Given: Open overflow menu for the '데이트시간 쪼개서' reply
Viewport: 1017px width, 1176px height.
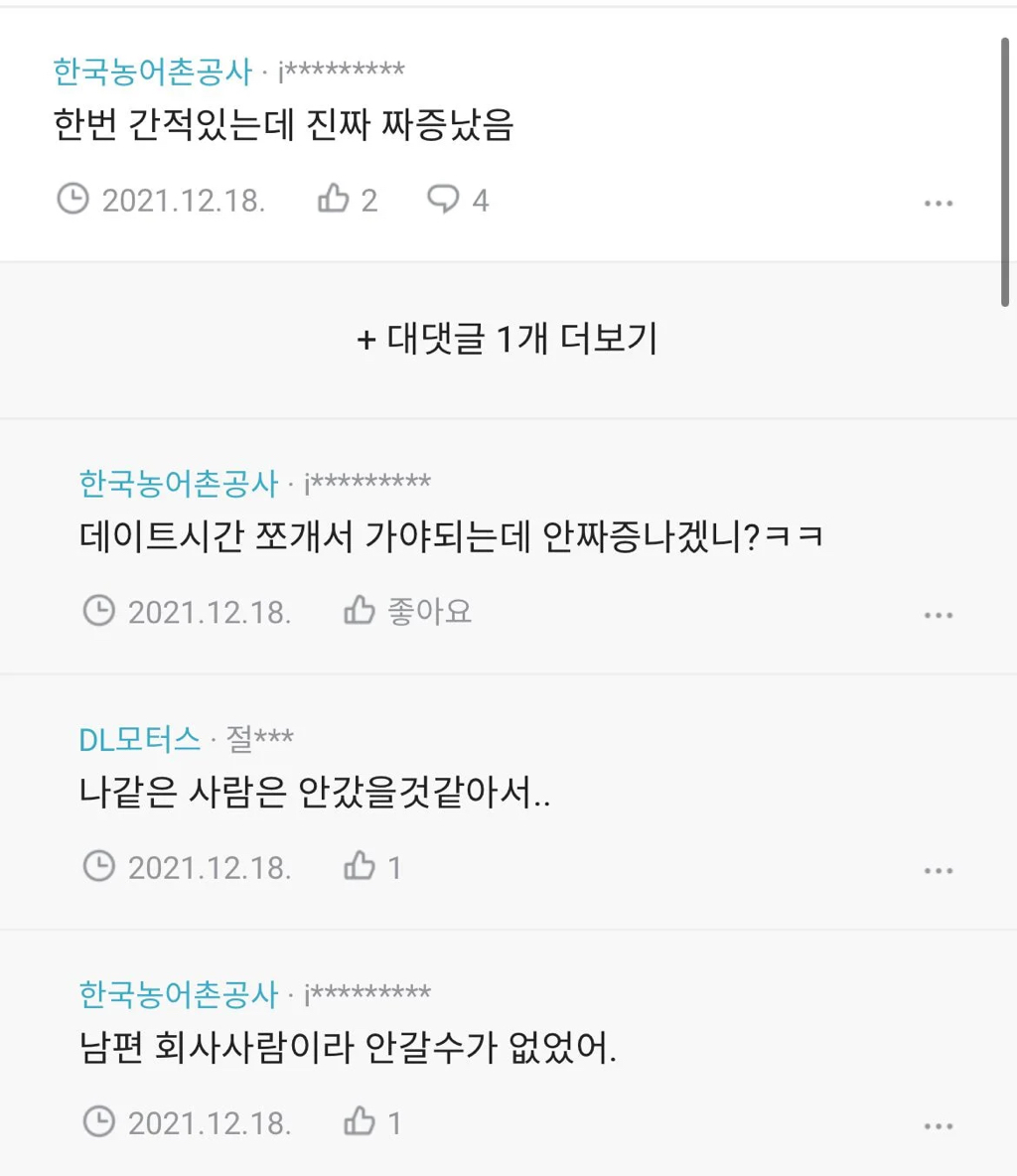Looking at the screenshot, I should (x=938, y=615).
